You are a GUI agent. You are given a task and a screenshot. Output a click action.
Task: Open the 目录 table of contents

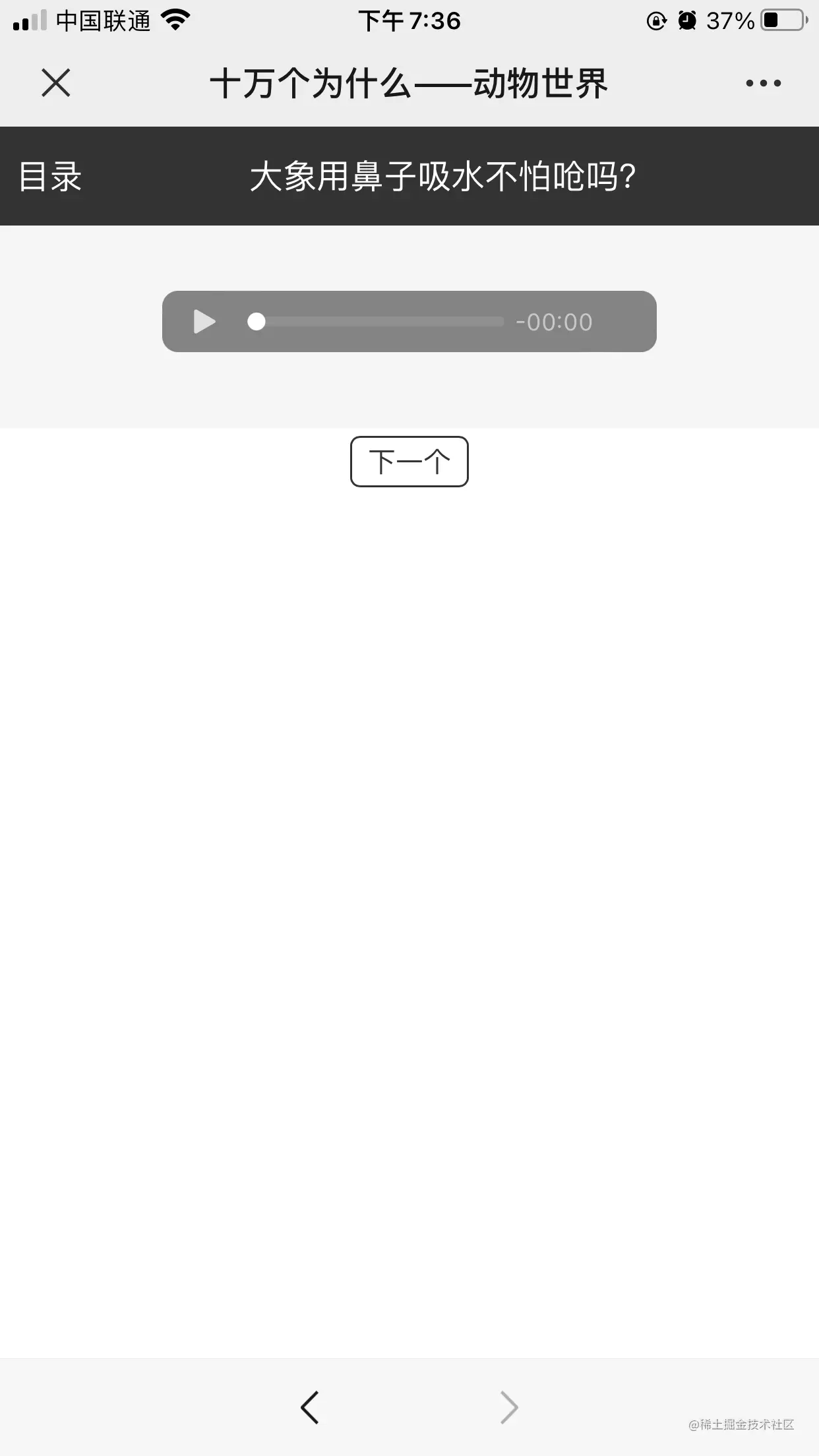(x=50, y=177)
